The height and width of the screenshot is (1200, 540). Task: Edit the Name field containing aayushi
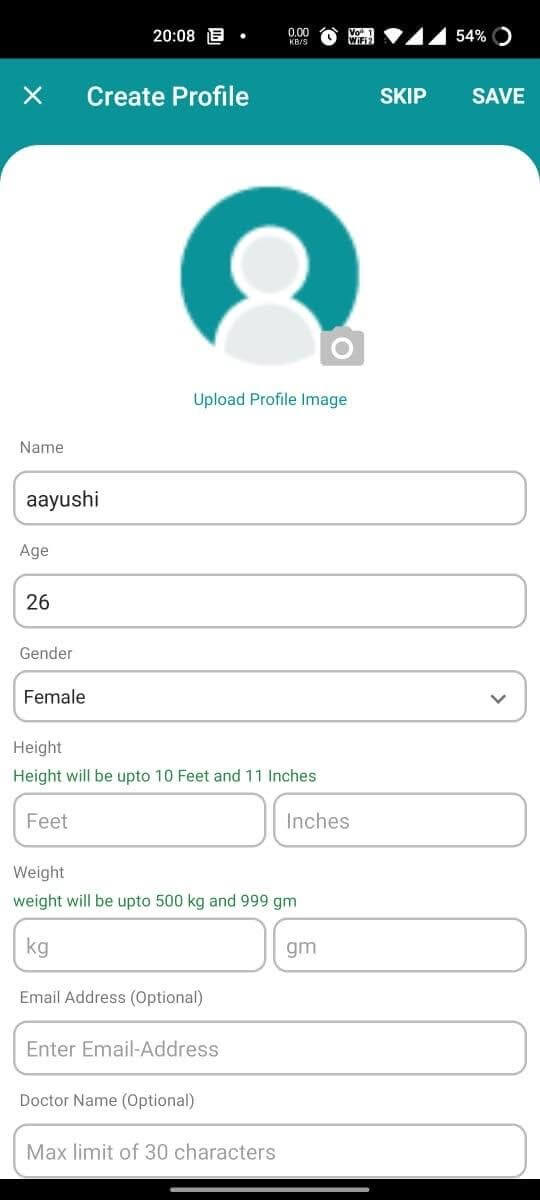pyautogui.click(x=270, y=498)
